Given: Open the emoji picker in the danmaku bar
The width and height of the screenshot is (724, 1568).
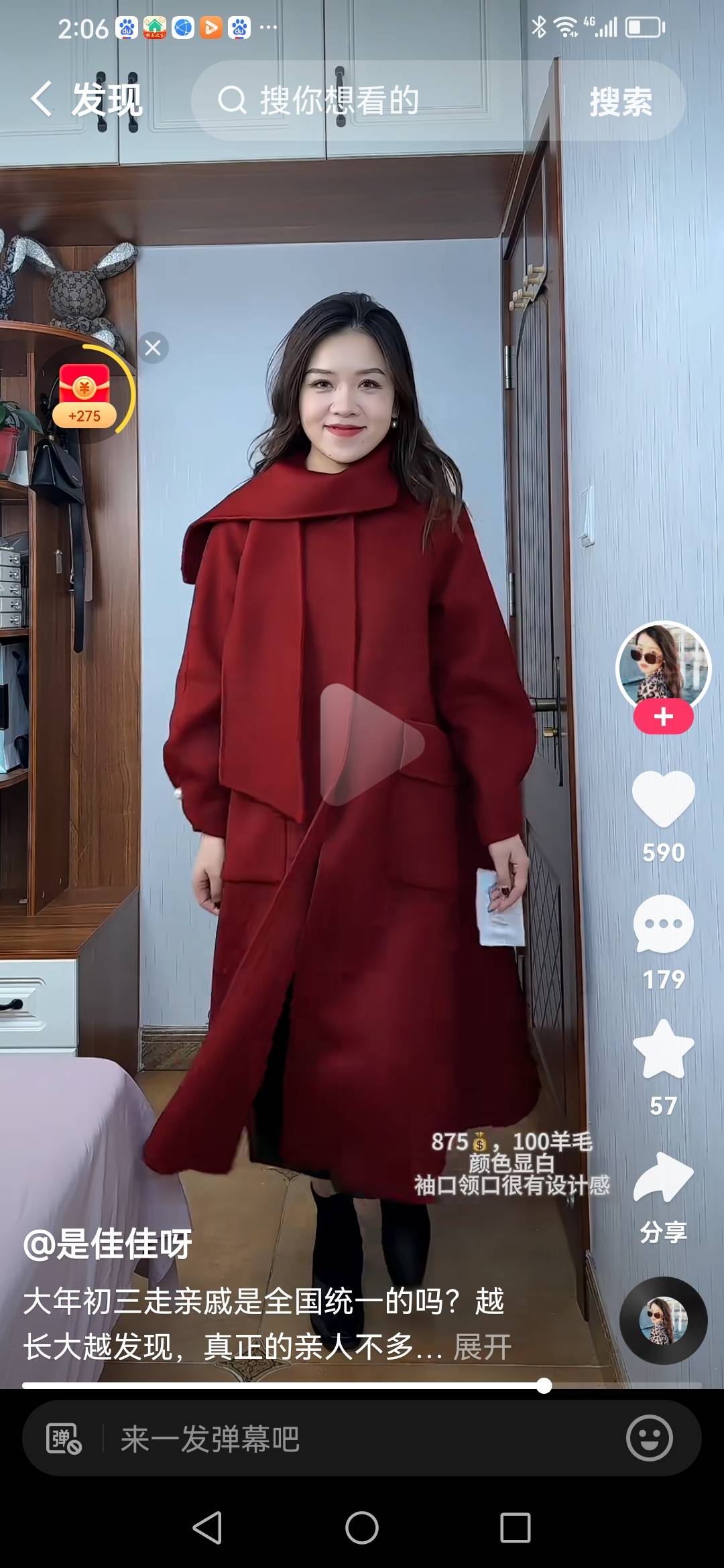Looking at the screenshot, I should coord(649,1438).
